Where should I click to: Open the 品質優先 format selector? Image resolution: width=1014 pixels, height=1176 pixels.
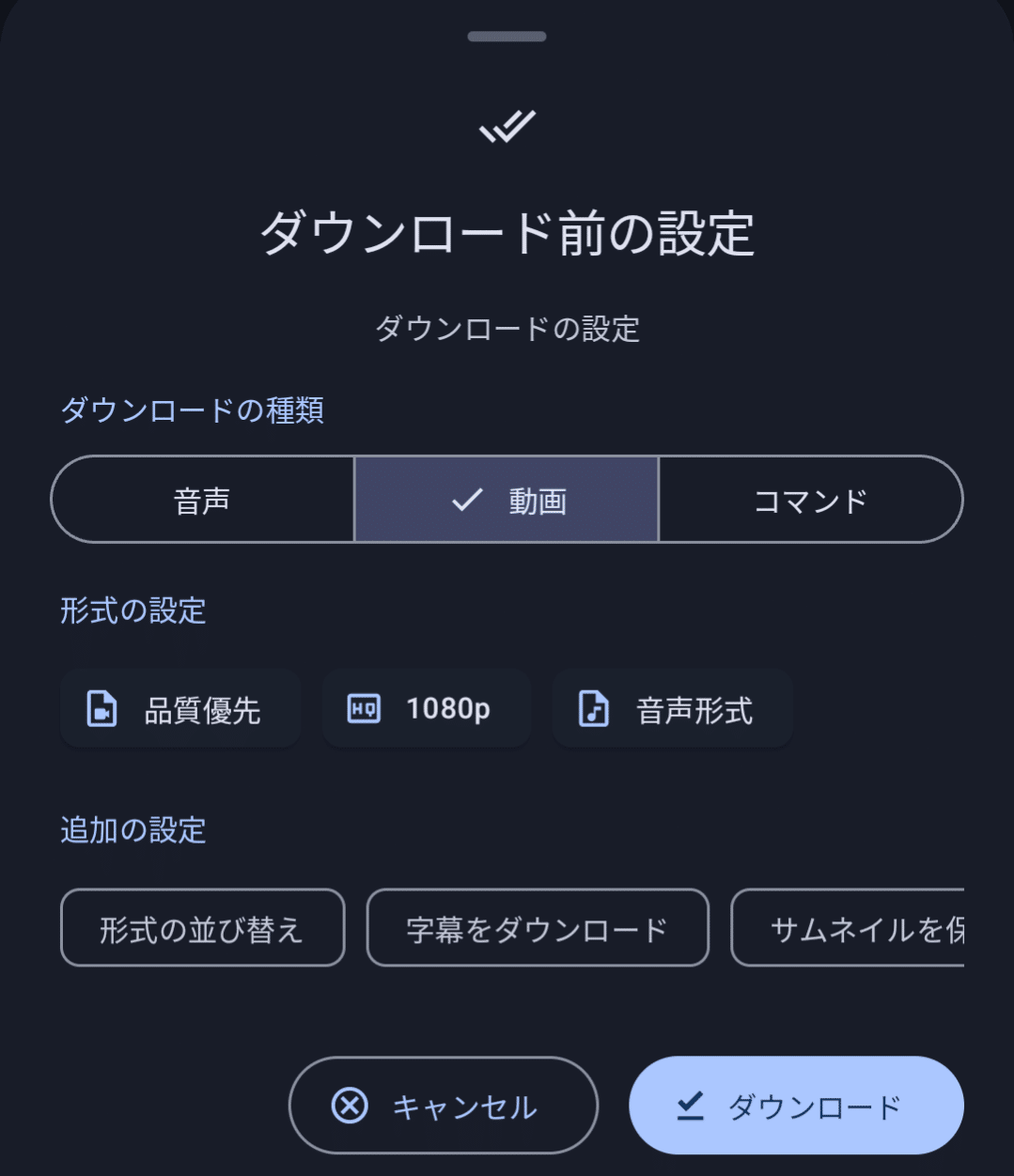pos(180,708)
